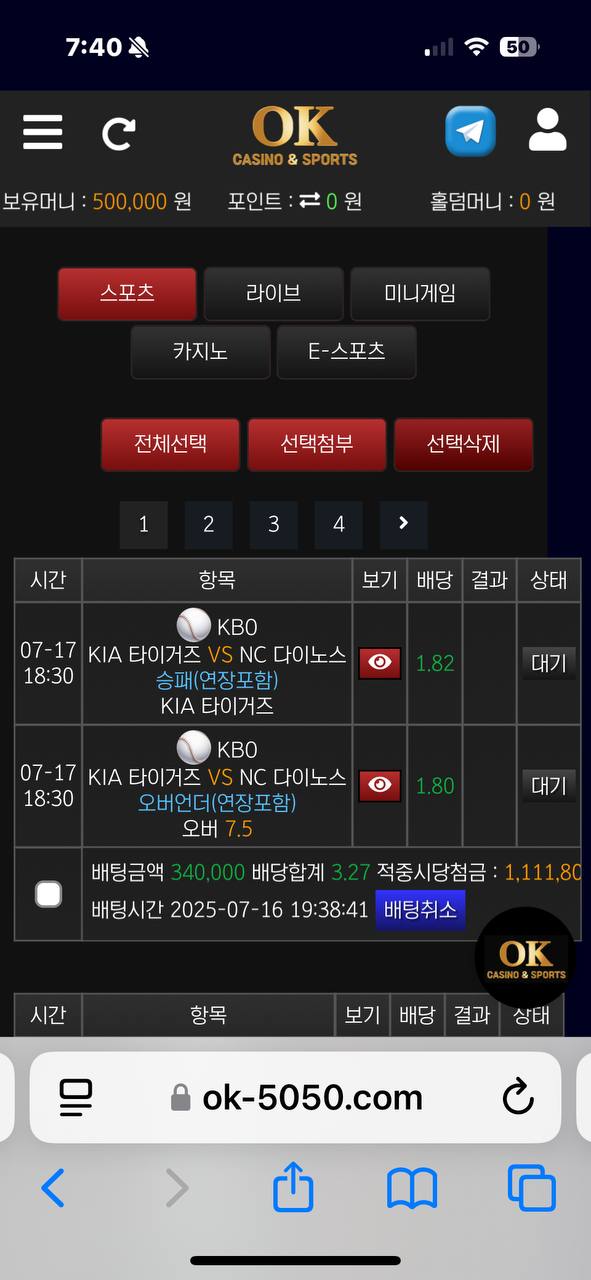Viewport: 591px width, 1280px height.
Task: Check the bet slip checkbox
Action: 48,894
